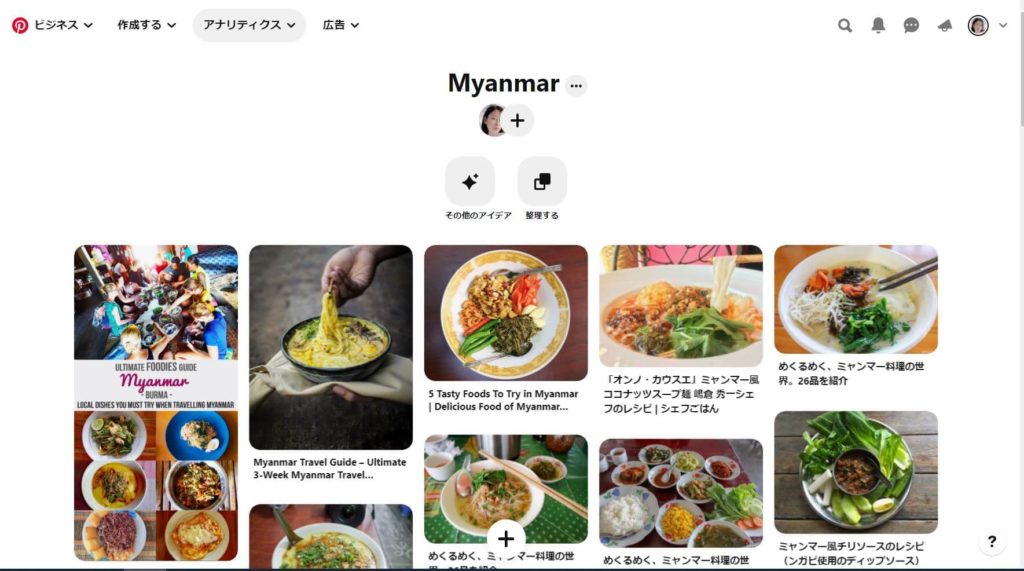This screenshot has width=1024, height=571.
Task: Open Ultimate Foodies Guide Myanmar pin
Action: coord(156,402)
